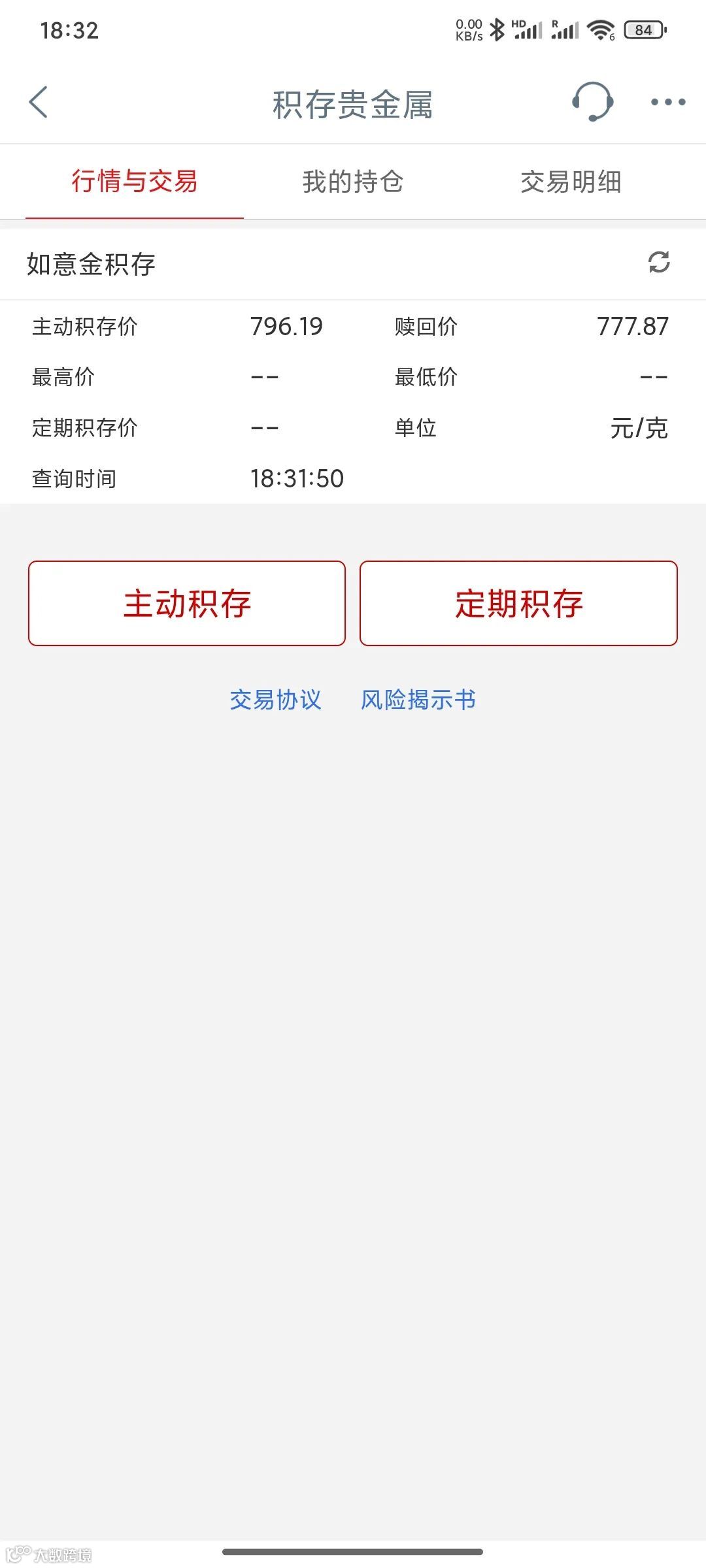Open the 交易协议 link
706x1568 pixels.
pos(275,700)
